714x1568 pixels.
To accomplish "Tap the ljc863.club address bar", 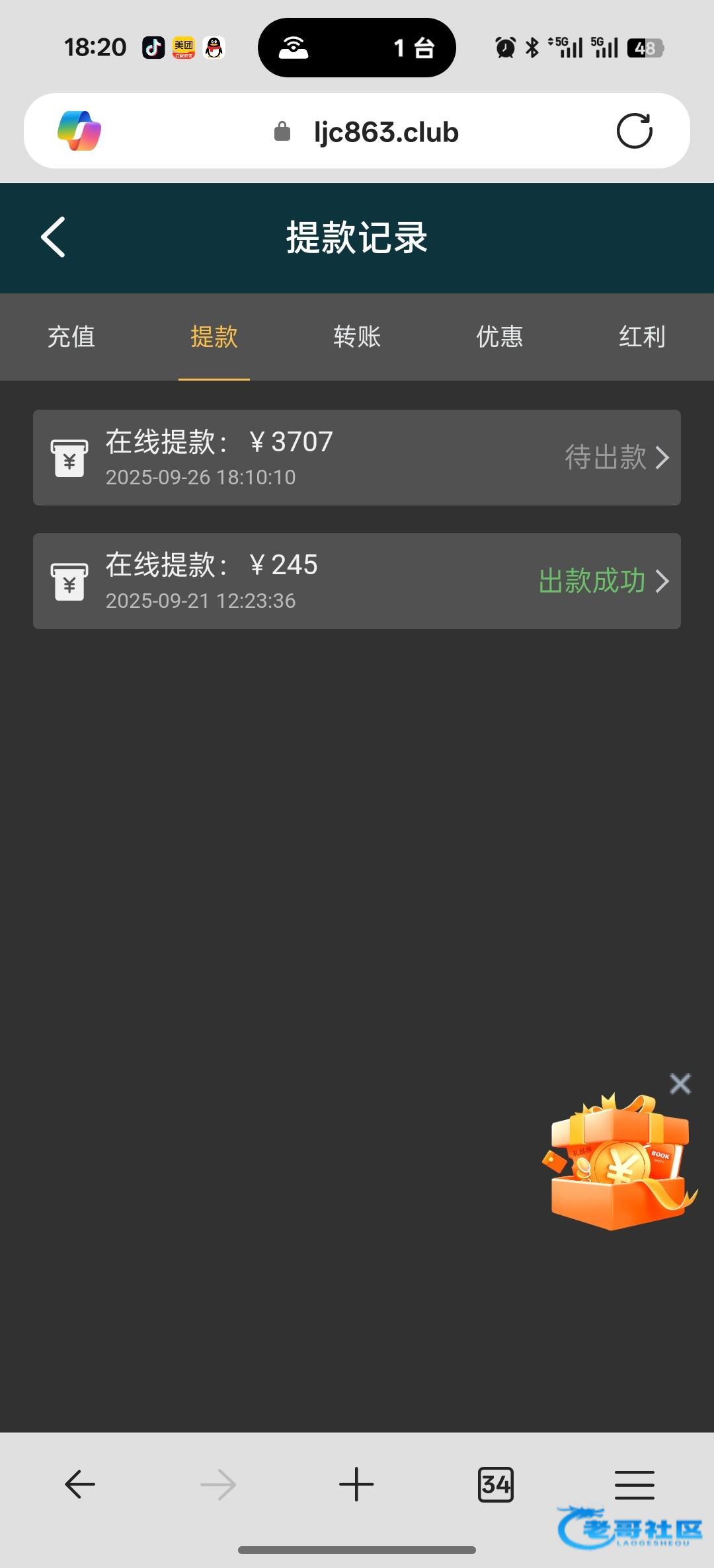I will click(x=386, y=132).
